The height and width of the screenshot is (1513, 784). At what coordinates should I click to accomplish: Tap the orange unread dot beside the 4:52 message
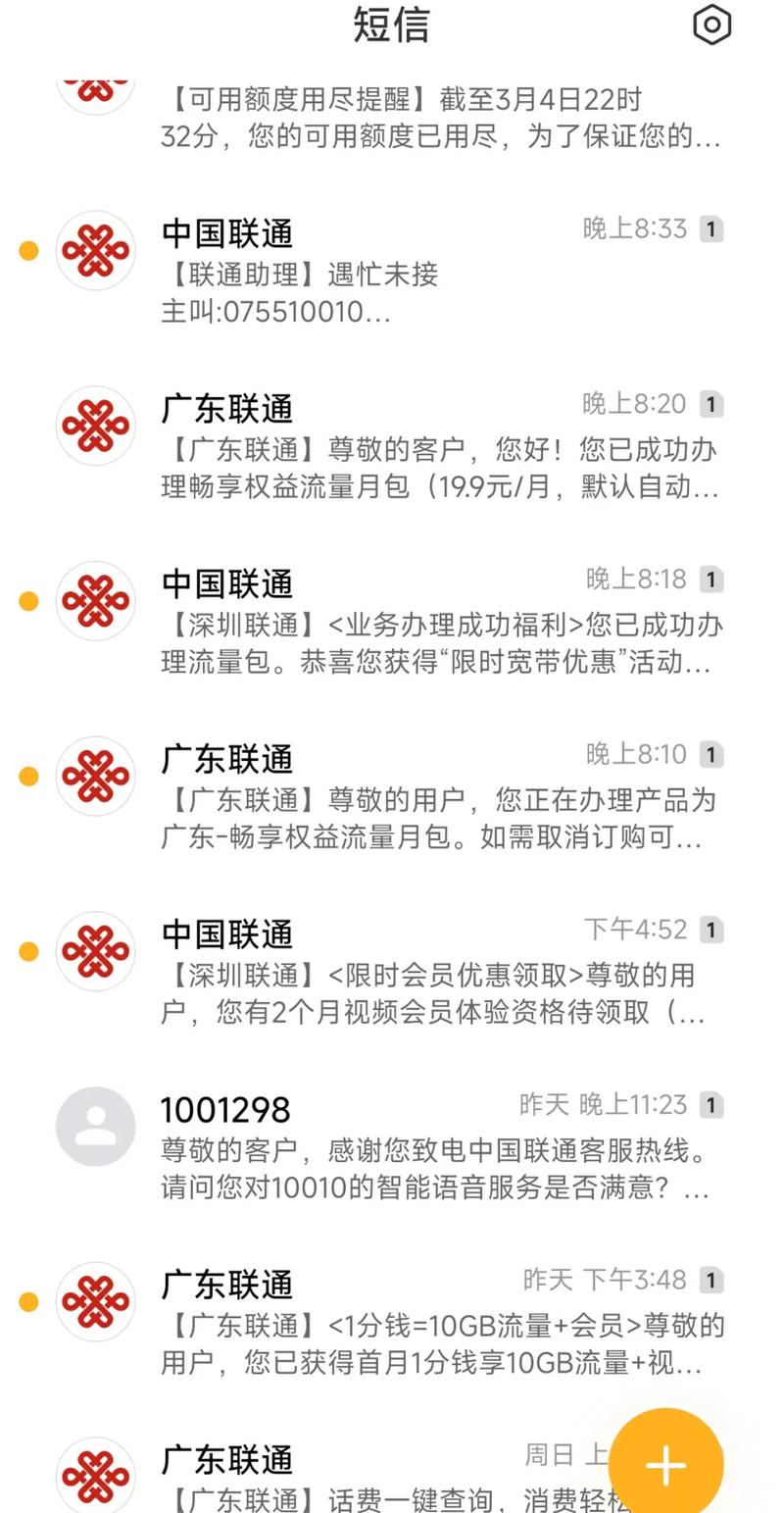click(x=28, y=950)
